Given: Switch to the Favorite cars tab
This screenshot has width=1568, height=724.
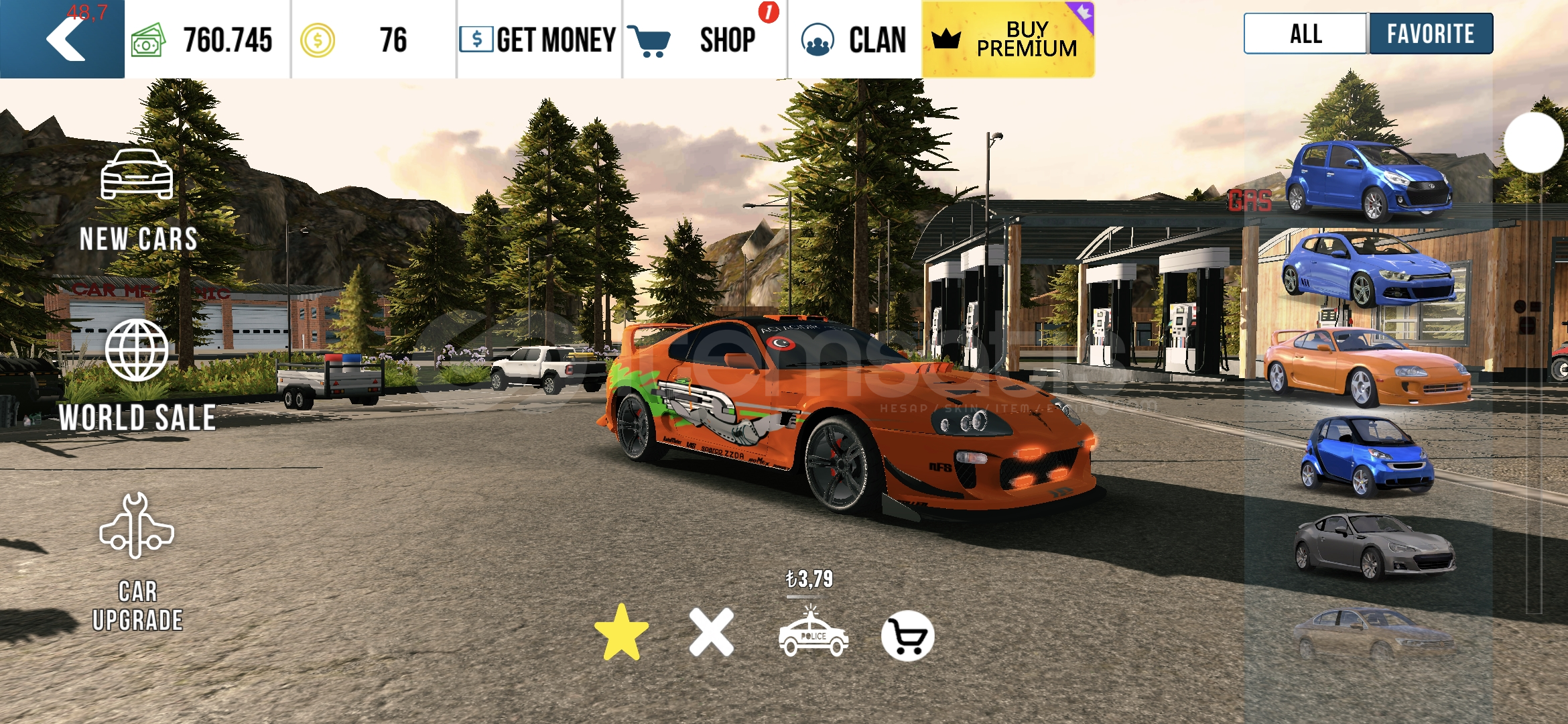Looking at the screenshot, I should (x=1430, y=34).
